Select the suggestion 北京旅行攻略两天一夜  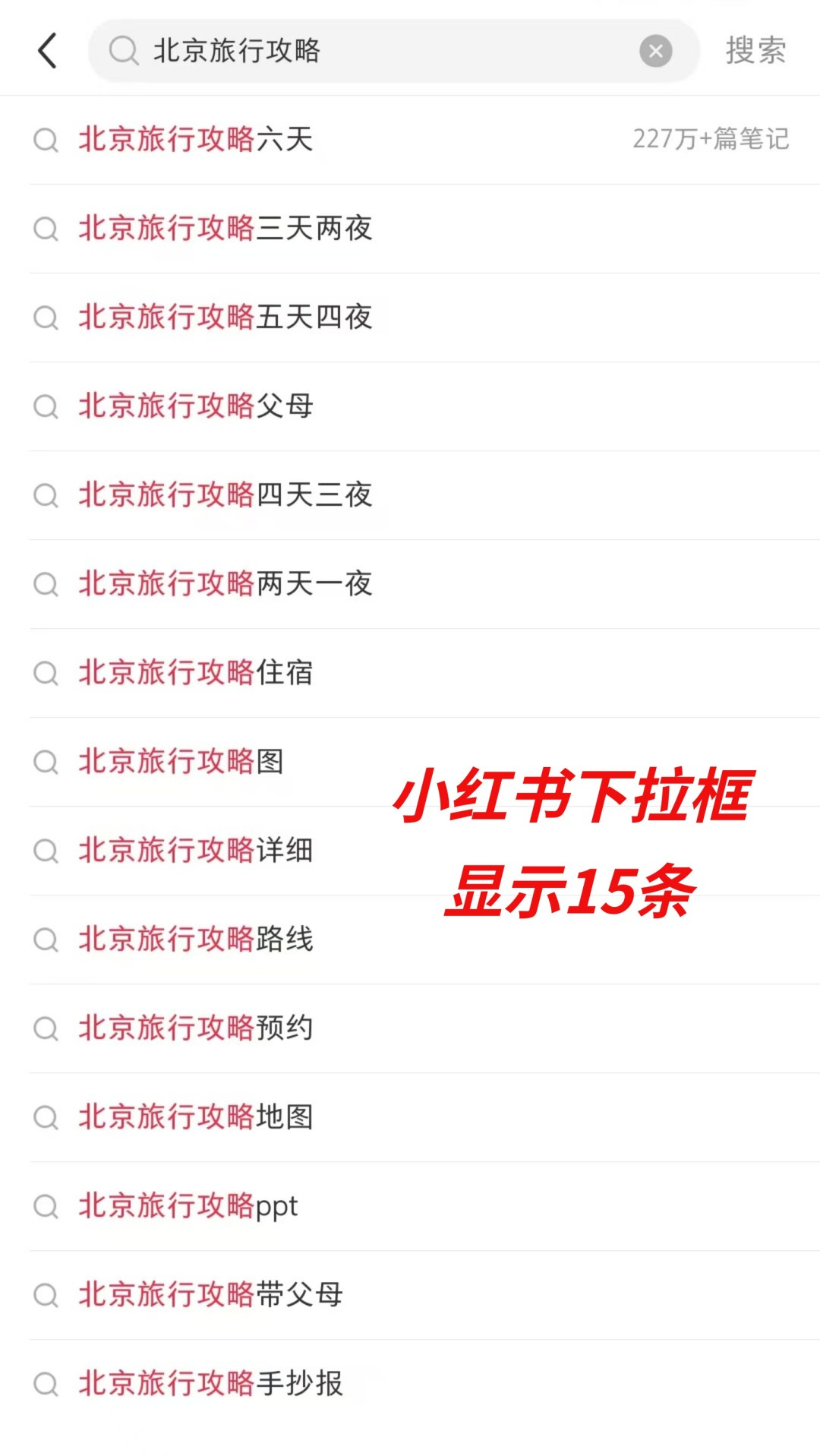(x=225, y=585)
